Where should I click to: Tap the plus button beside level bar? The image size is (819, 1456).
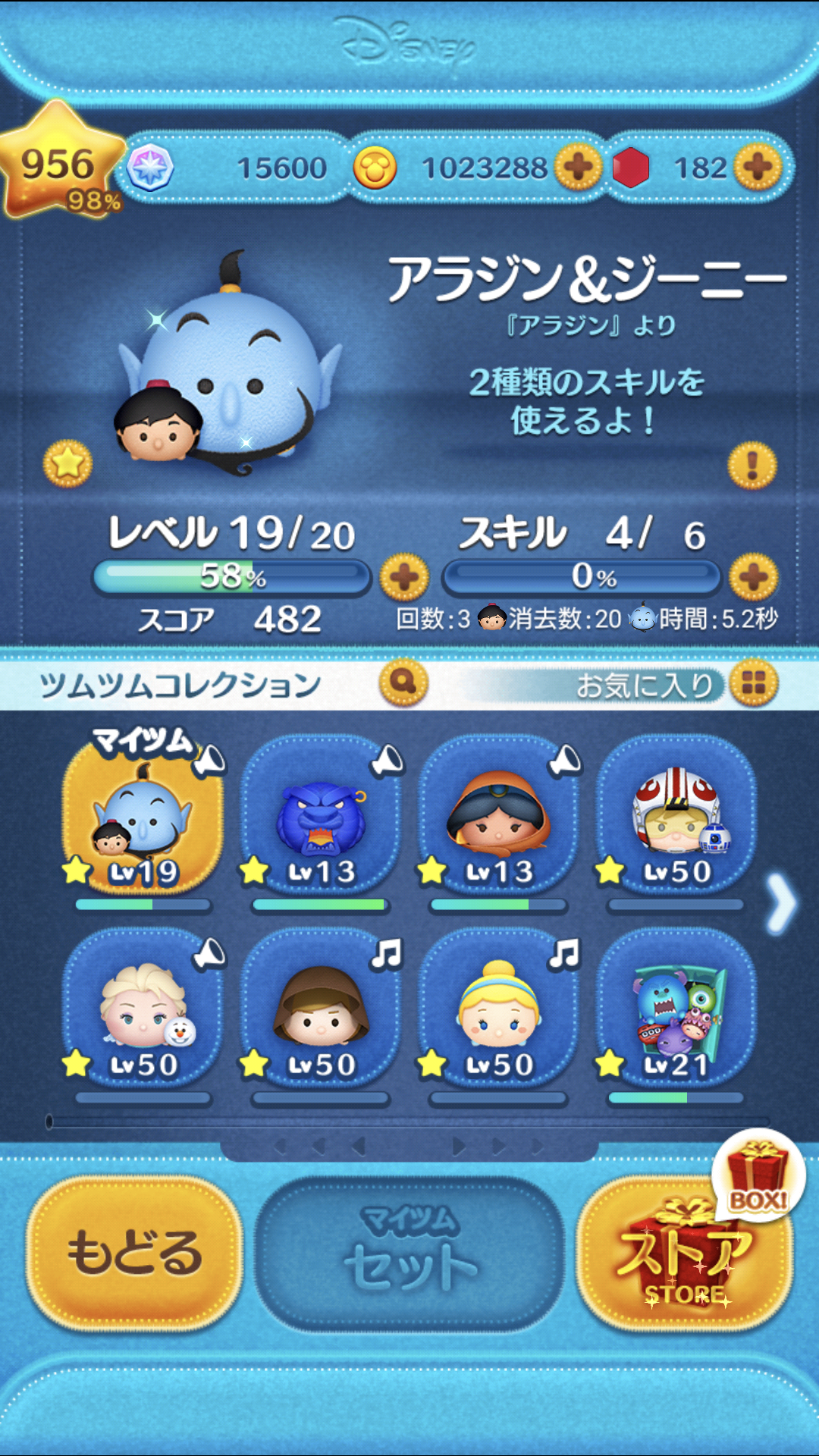click(x=403, y=578)
